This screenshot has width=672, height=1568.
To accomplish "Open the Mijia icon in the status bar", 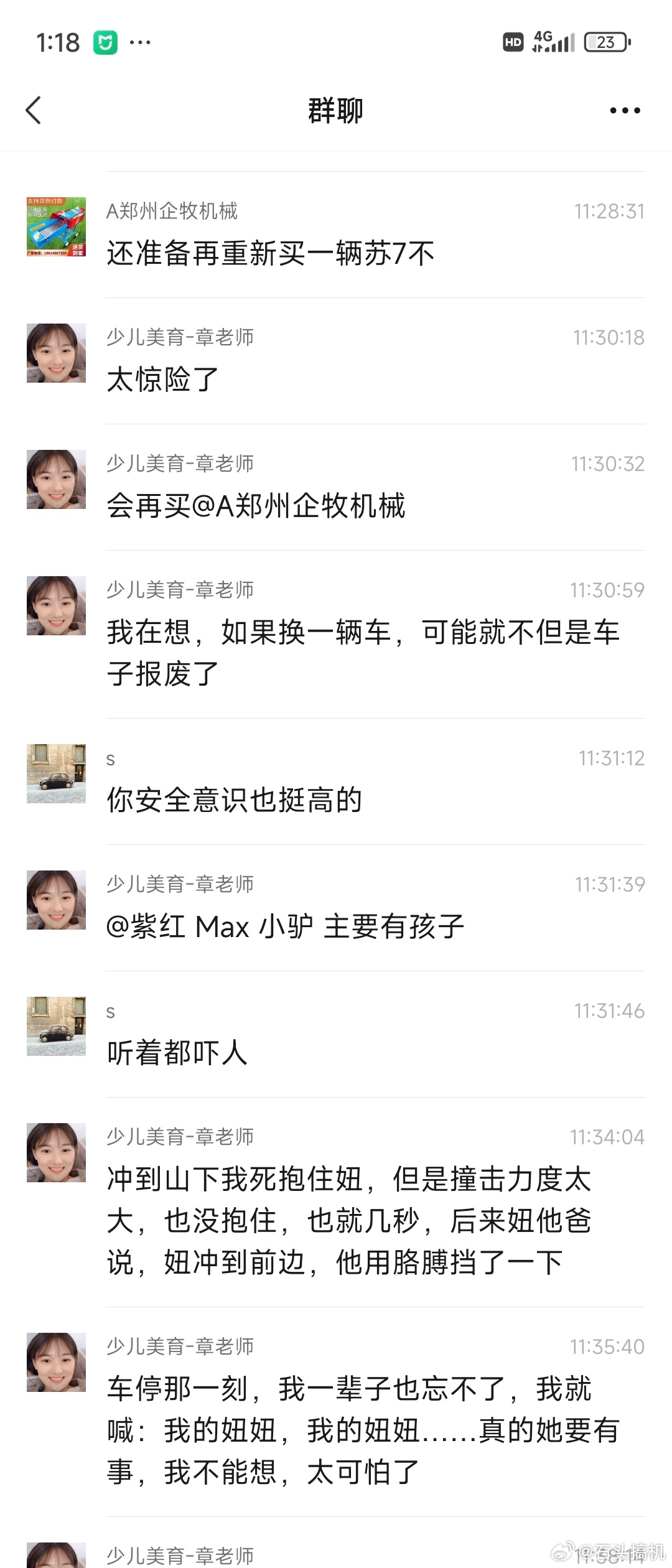I will pos(105,42).
